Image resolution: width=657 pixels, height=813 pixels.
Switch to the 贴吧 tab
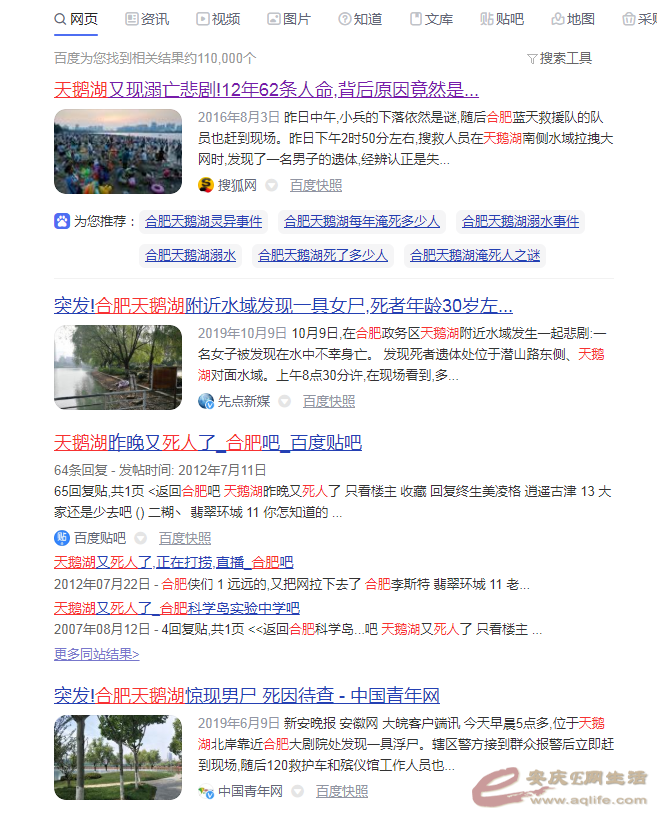[502, 19]
